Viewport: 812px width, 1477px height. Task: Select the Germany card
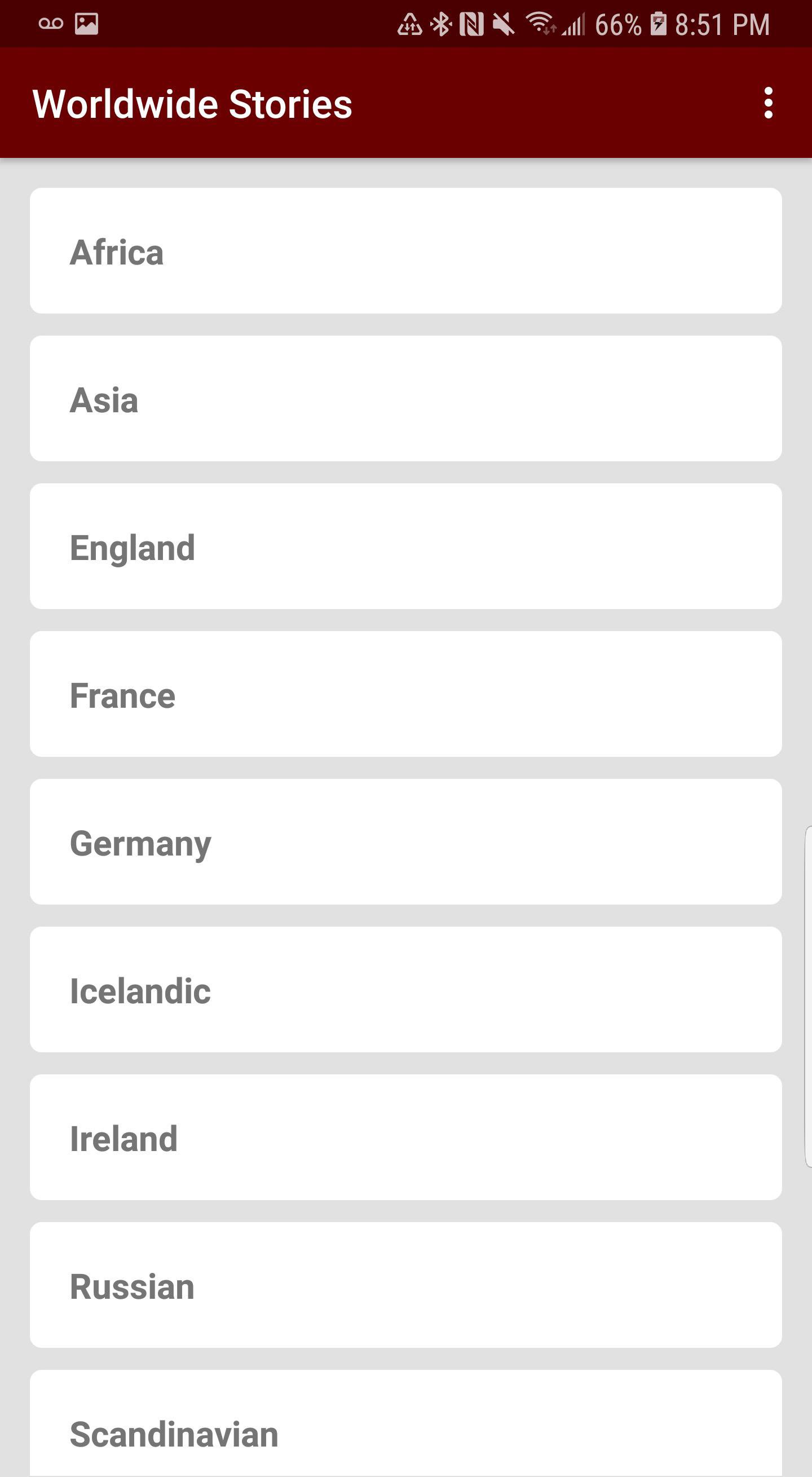[406, 843]
